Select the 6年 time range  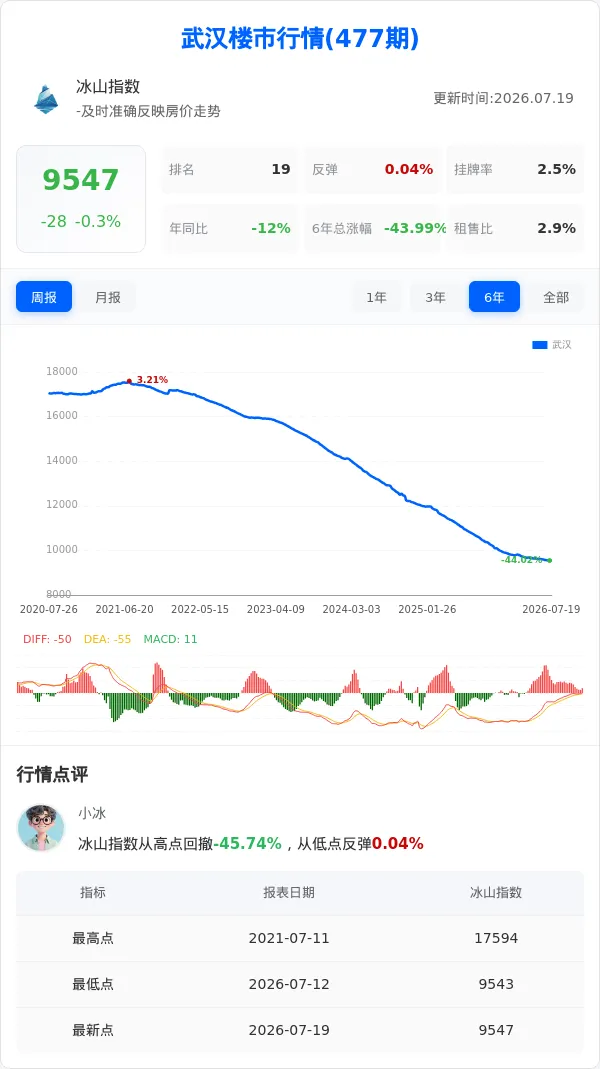click(x=494, y=297)
